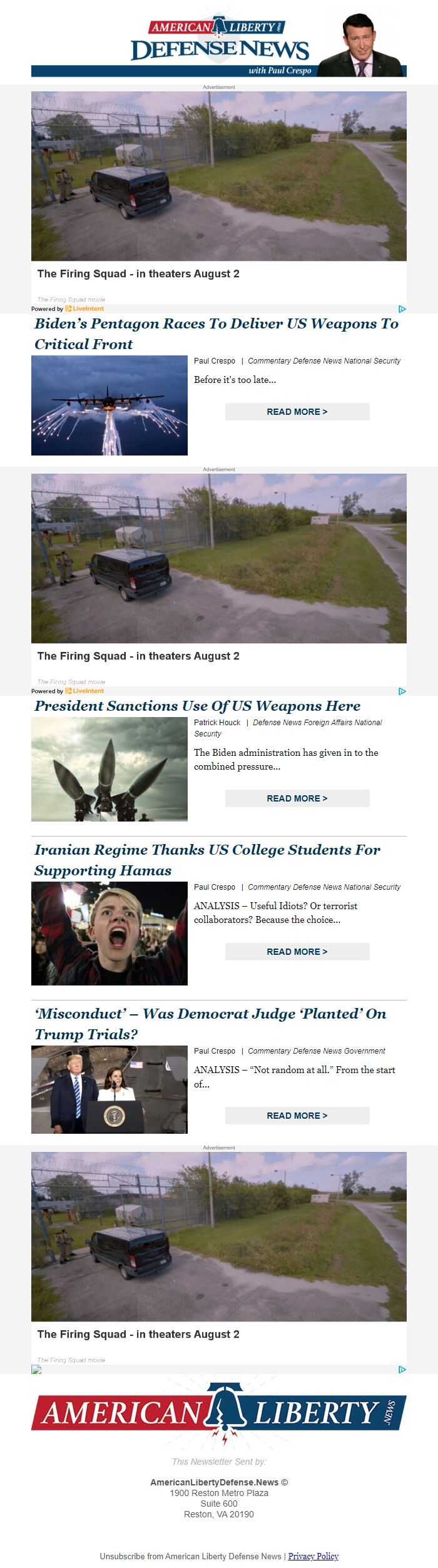Tap READ MORE under 'Not random at all' analysis
Screen dimensions: 438x1568
[x=297, y=1116]
